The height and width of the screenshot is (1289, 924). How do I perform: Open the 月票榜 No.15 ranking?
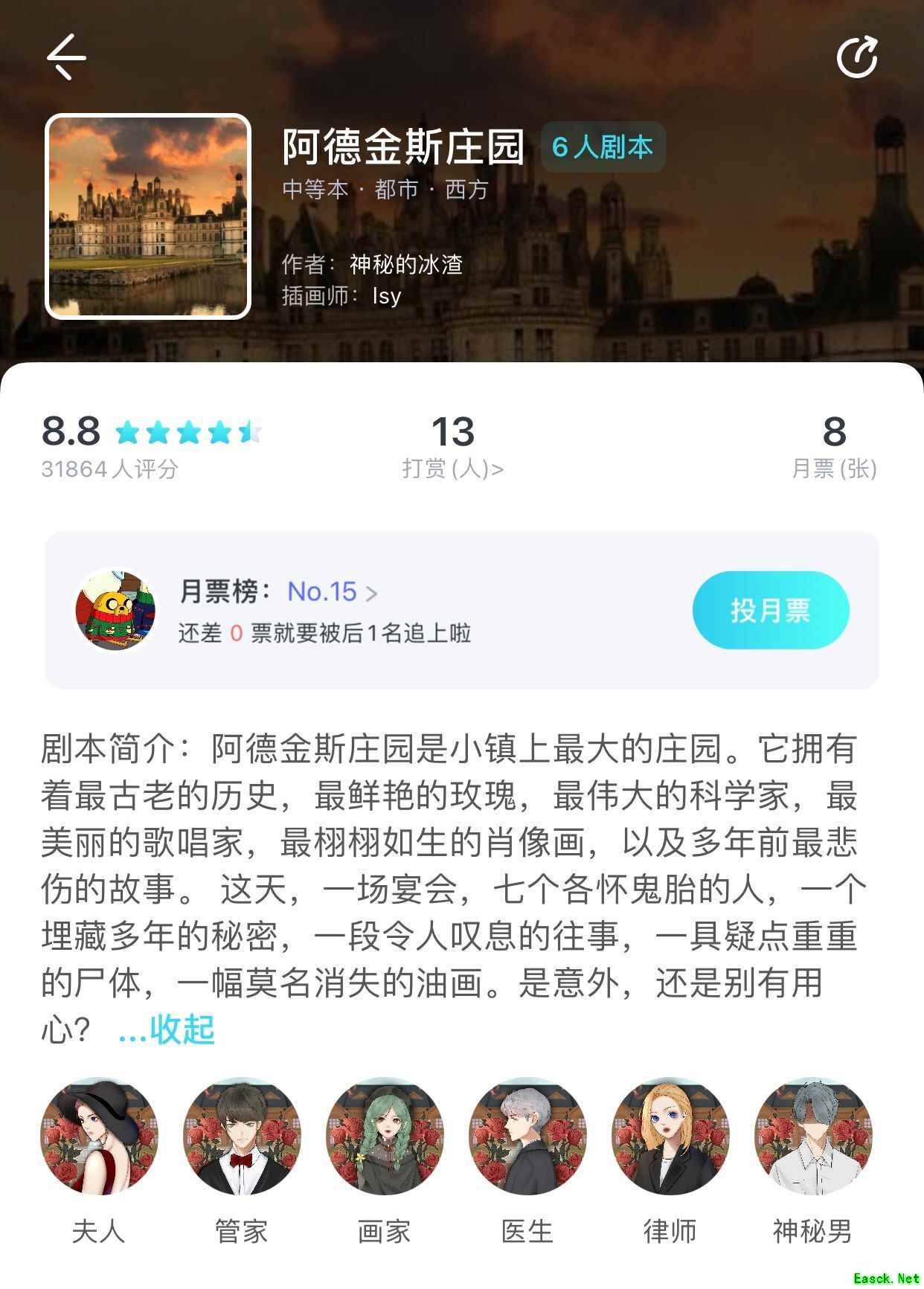pyautogui.click(x=331, y=592)
